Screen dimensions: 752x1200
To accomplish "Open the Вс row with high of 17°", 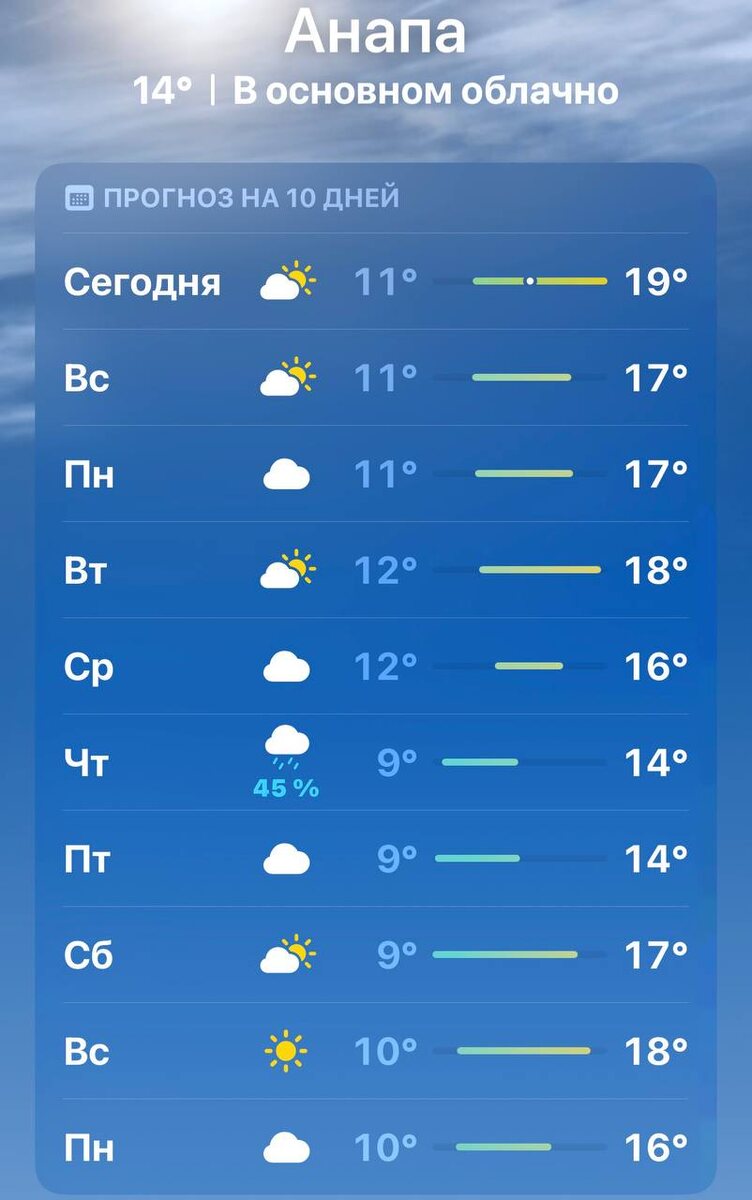I will pyautogui.click(x=376, y=378).
